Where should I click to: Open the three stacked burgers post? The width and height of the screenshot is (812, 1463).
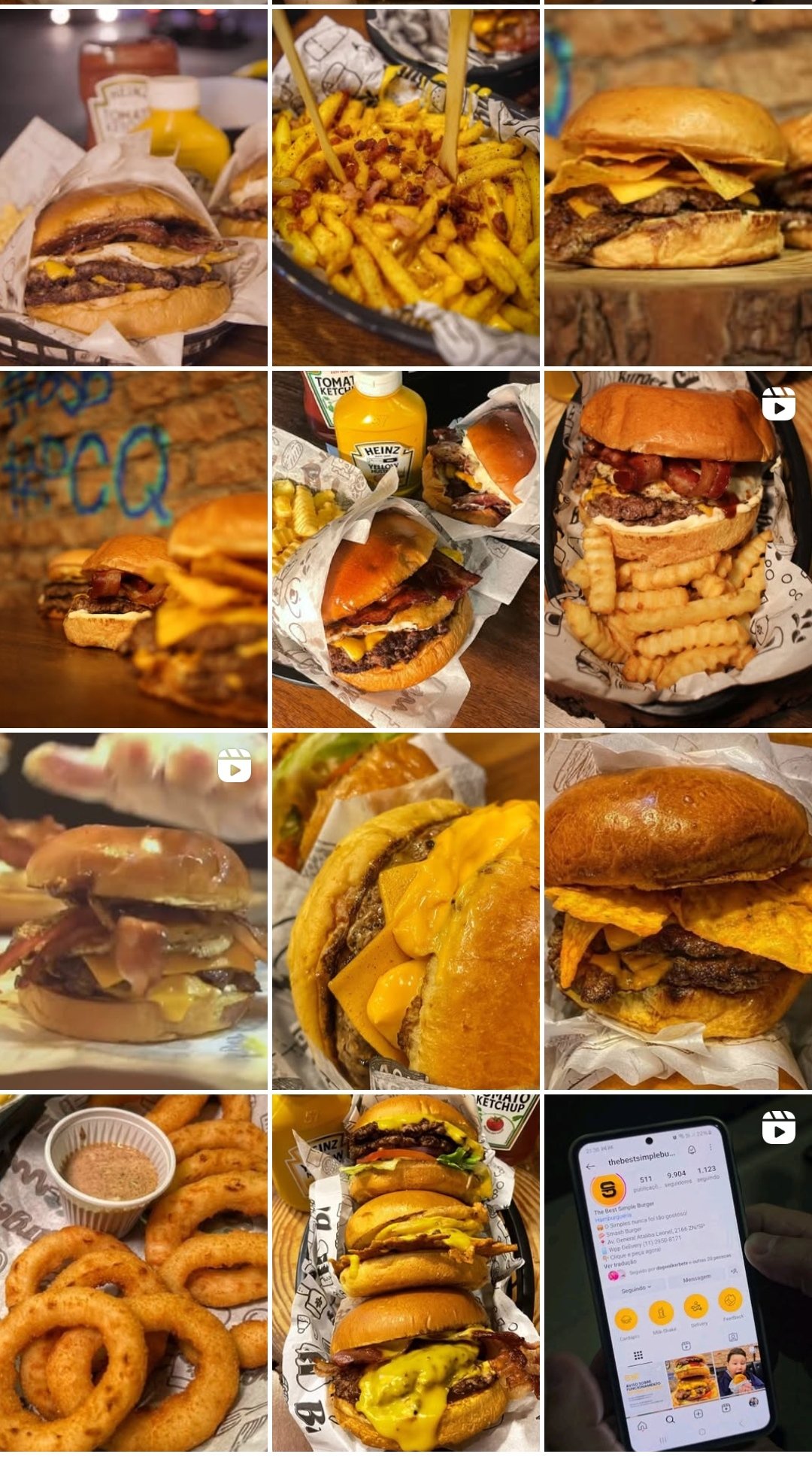point(405,1273)
